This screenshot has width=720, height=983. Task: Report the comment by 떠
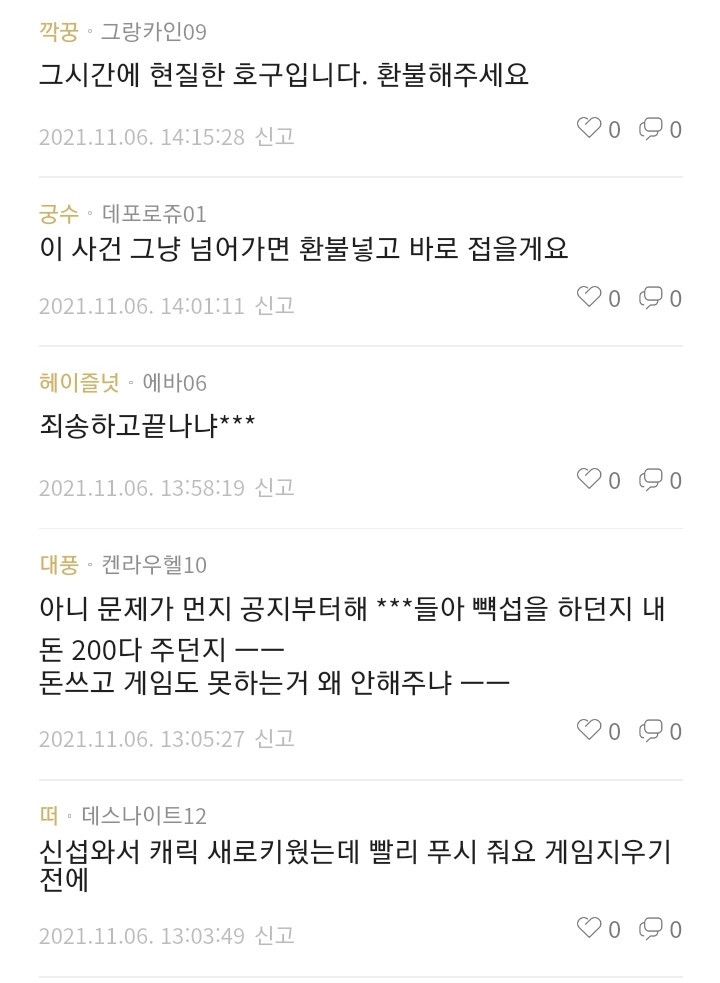click(x=275, y=937)
